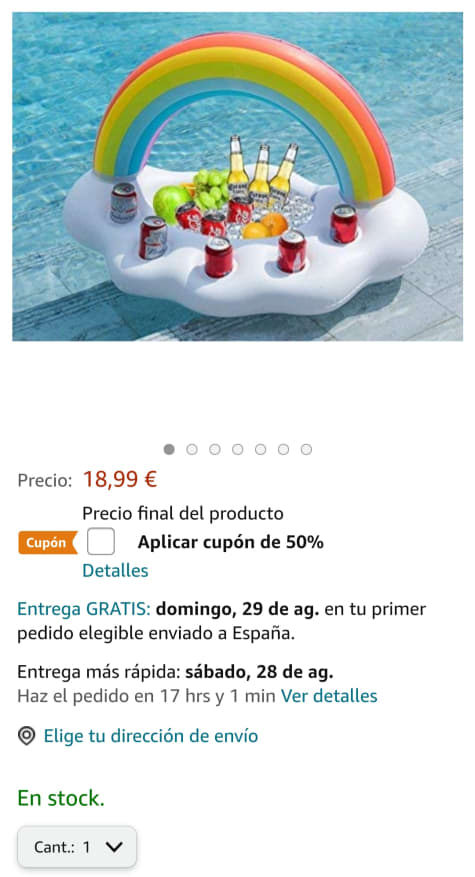Open the inflatable rainbow product image

(x=237, y=176)
